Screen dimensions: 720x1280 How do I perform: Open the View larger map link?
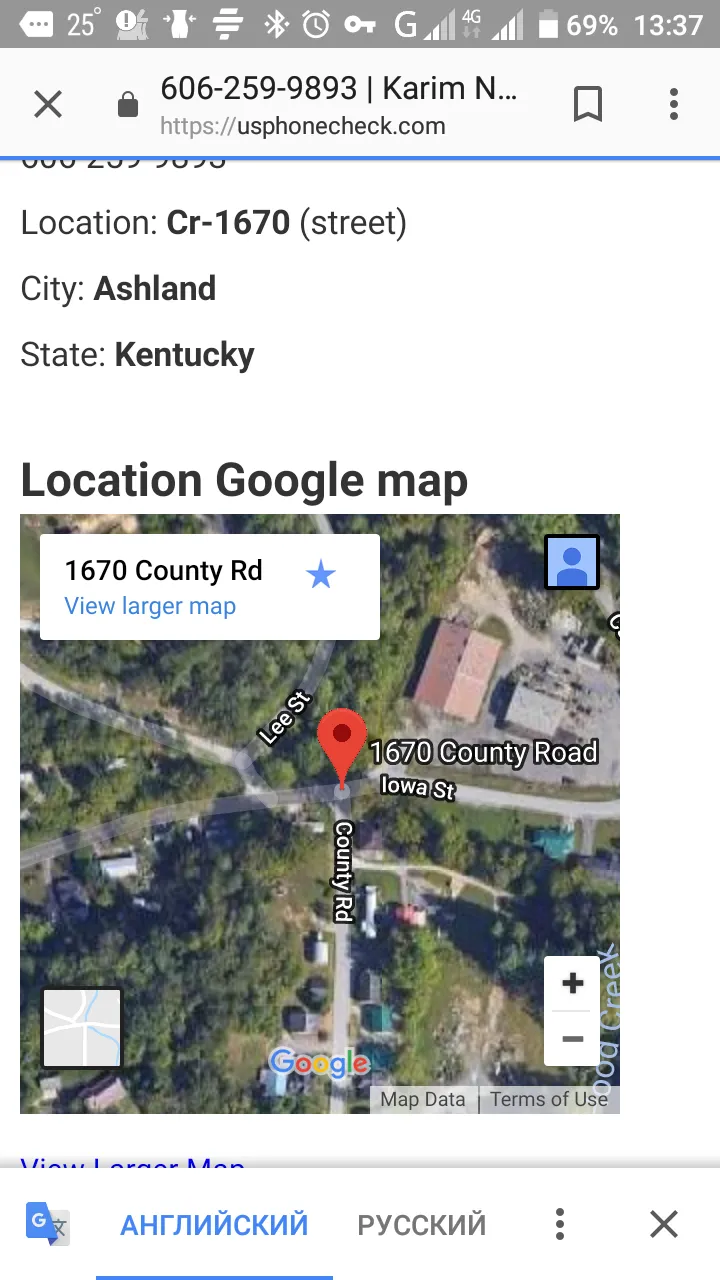click(150, 606)
